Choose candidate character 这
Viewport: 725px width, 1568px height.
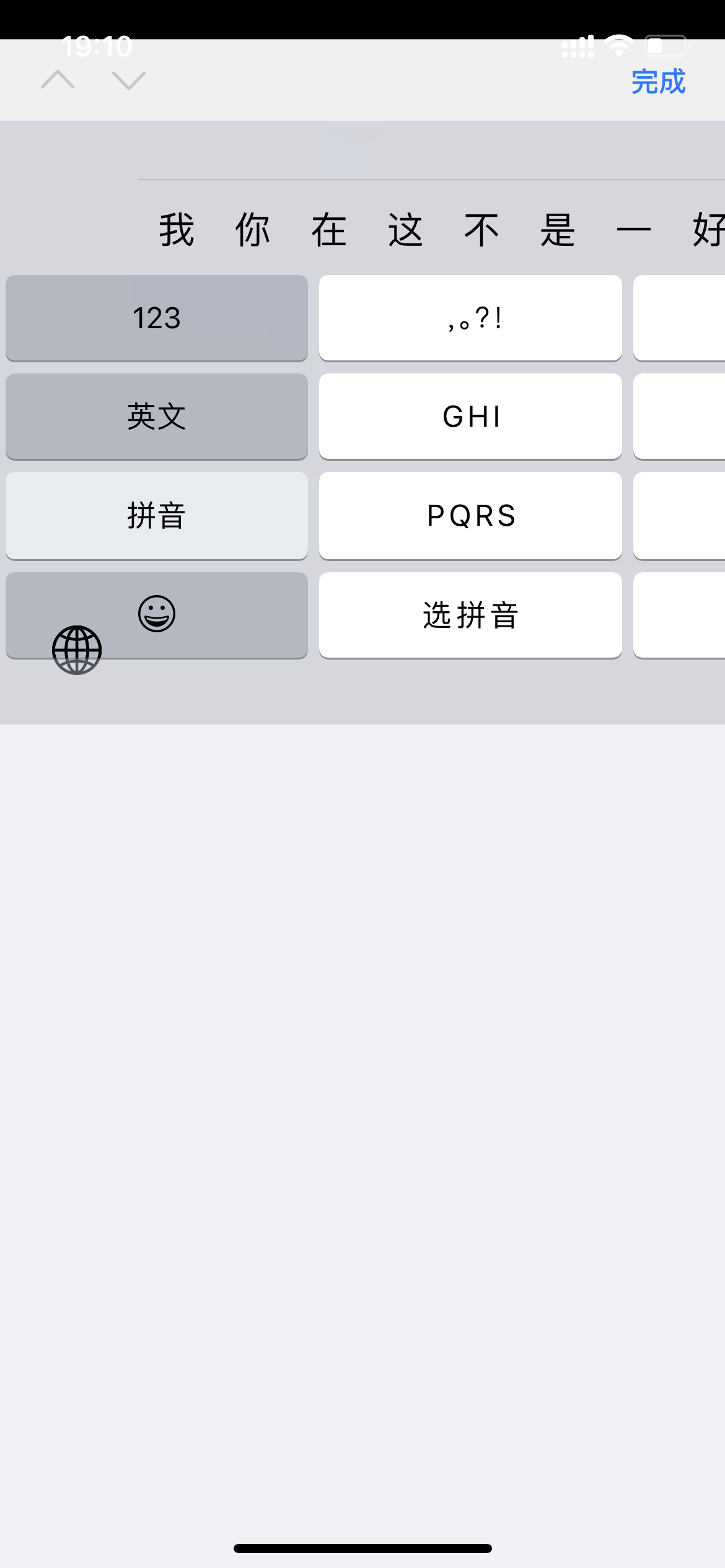[x=405, y=230]
